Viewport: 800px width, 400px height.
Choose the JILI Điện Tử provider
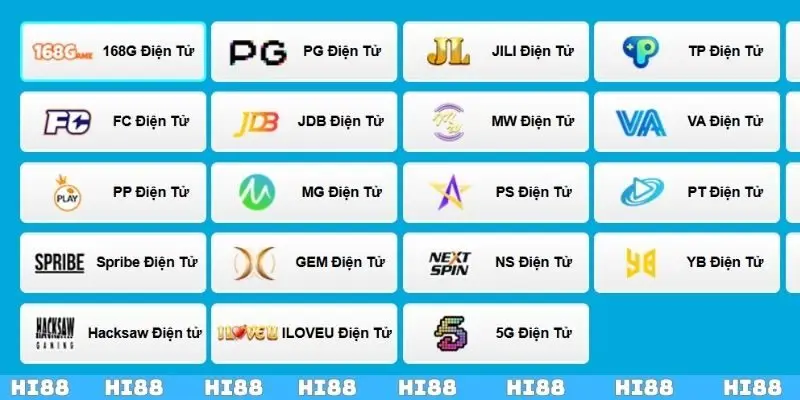(496, 51)
